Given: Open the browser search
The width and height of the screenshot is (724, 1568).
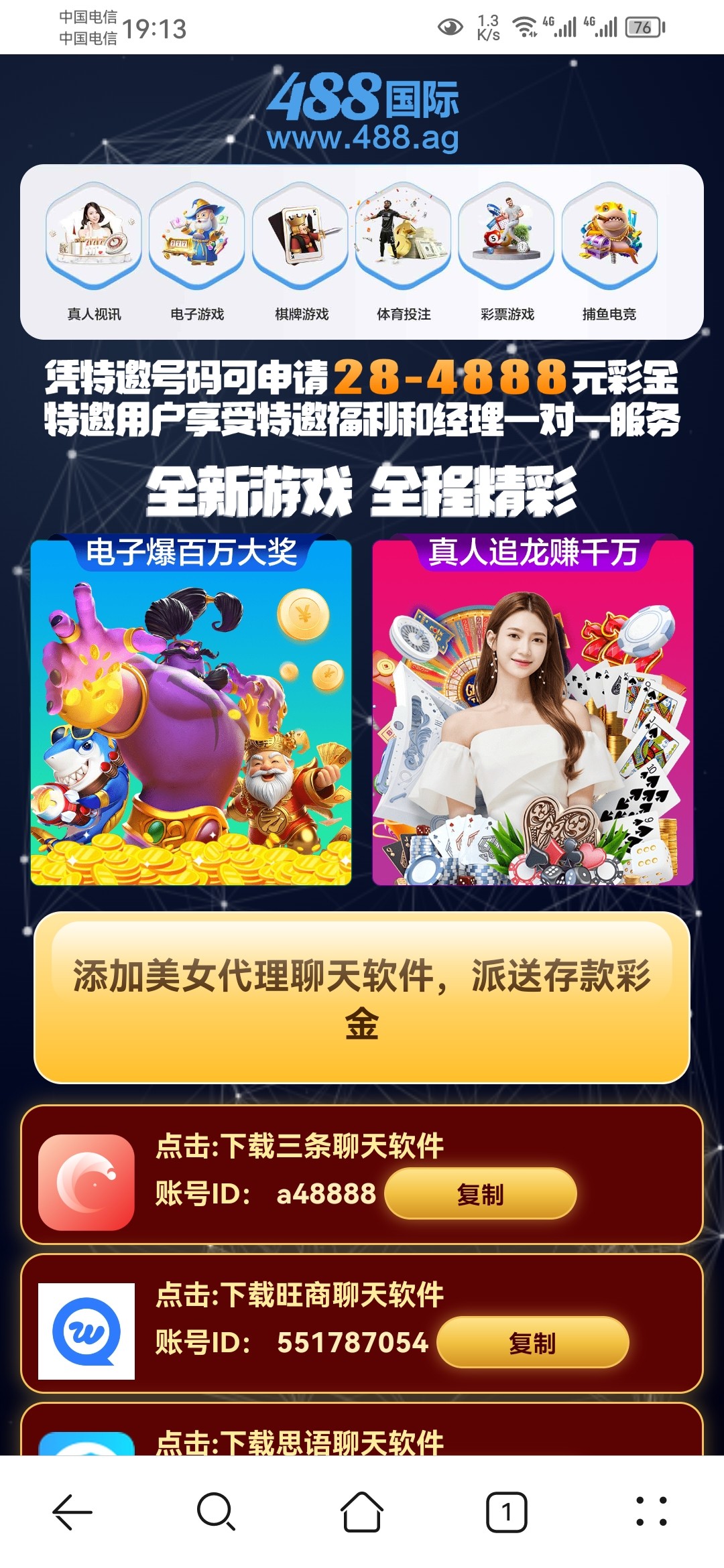Looking at the screenshot, I should (216, 1512).
